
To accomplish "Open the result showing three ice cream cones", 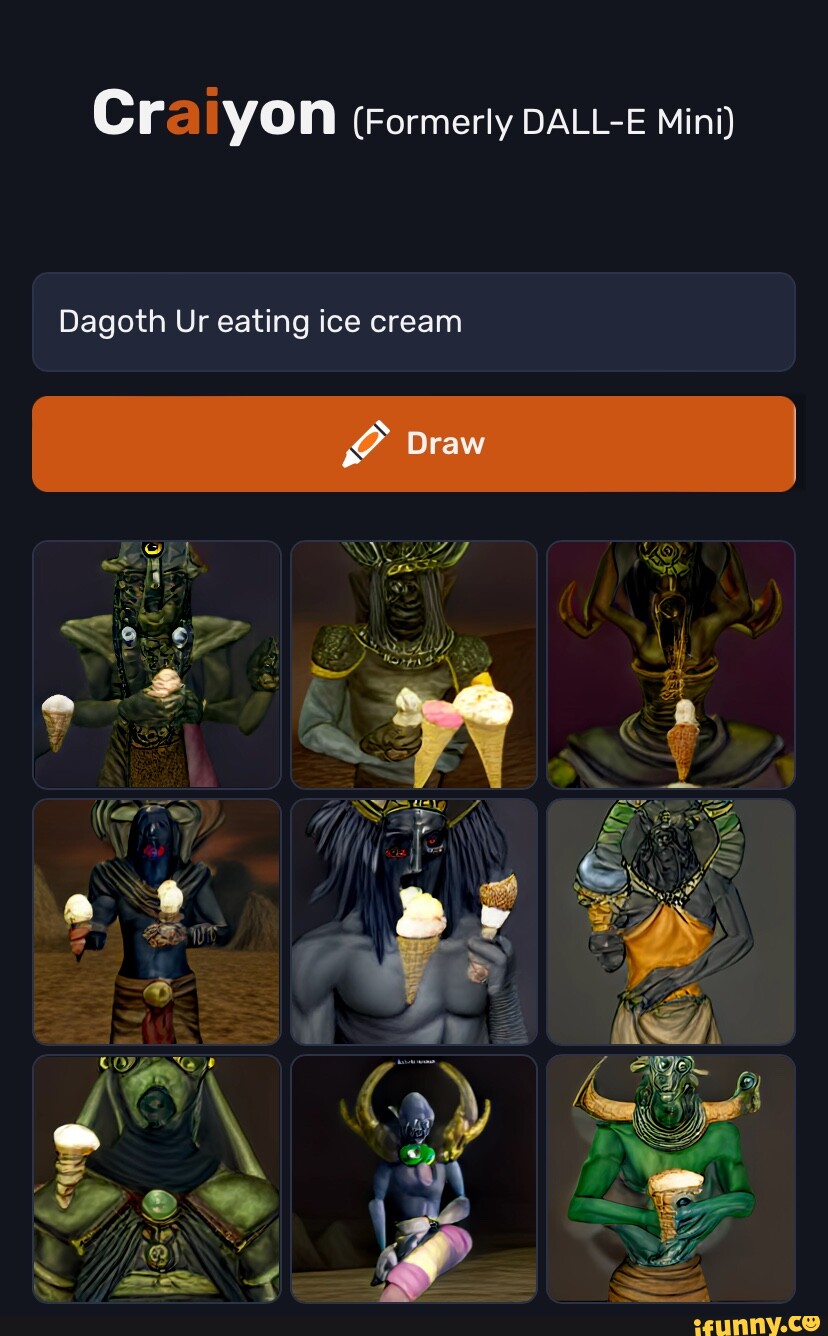I will point(413,665).
